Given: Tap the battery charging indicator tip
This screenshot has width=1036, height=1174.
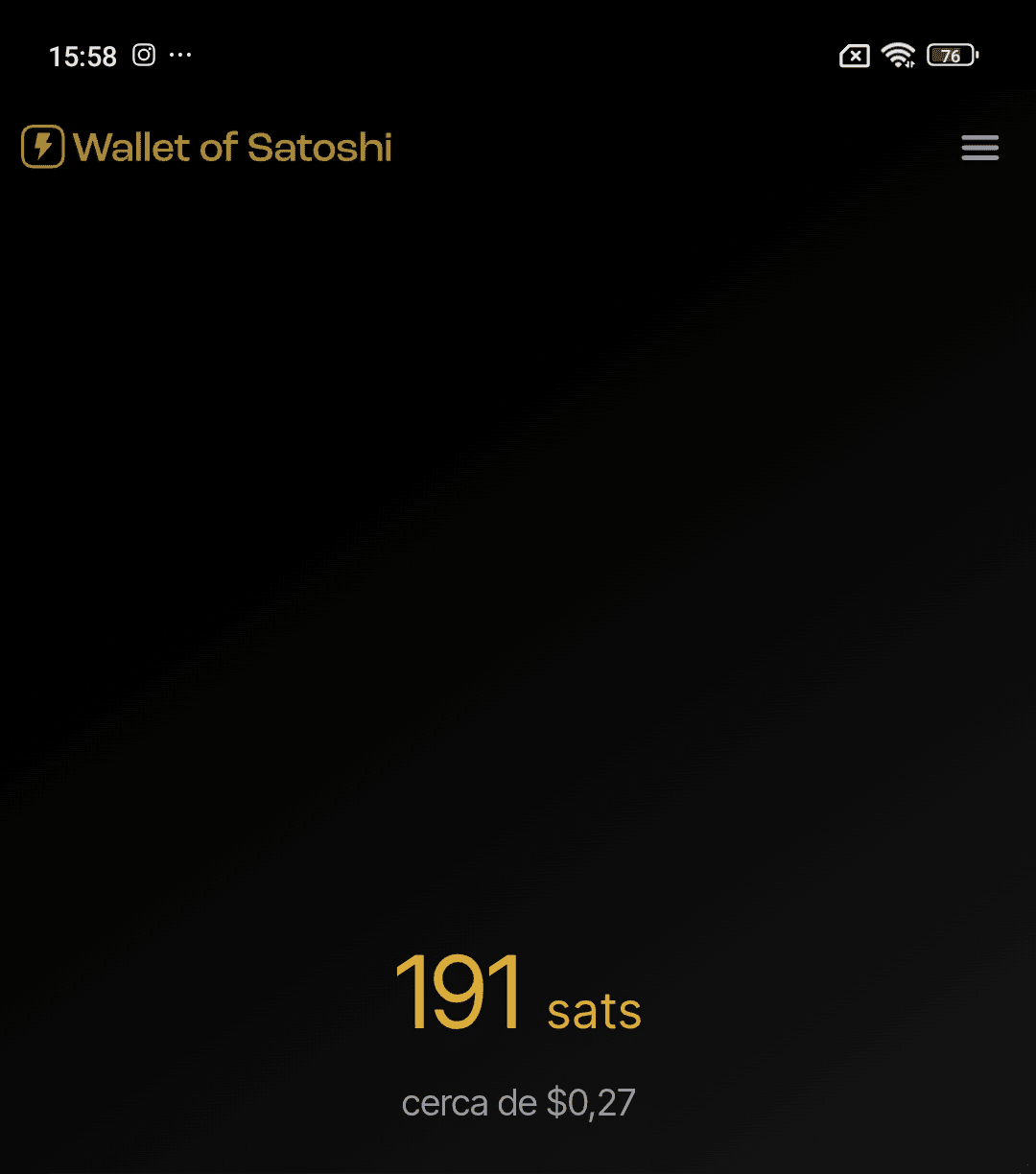Looking at the screenshot, I should 977,56.
